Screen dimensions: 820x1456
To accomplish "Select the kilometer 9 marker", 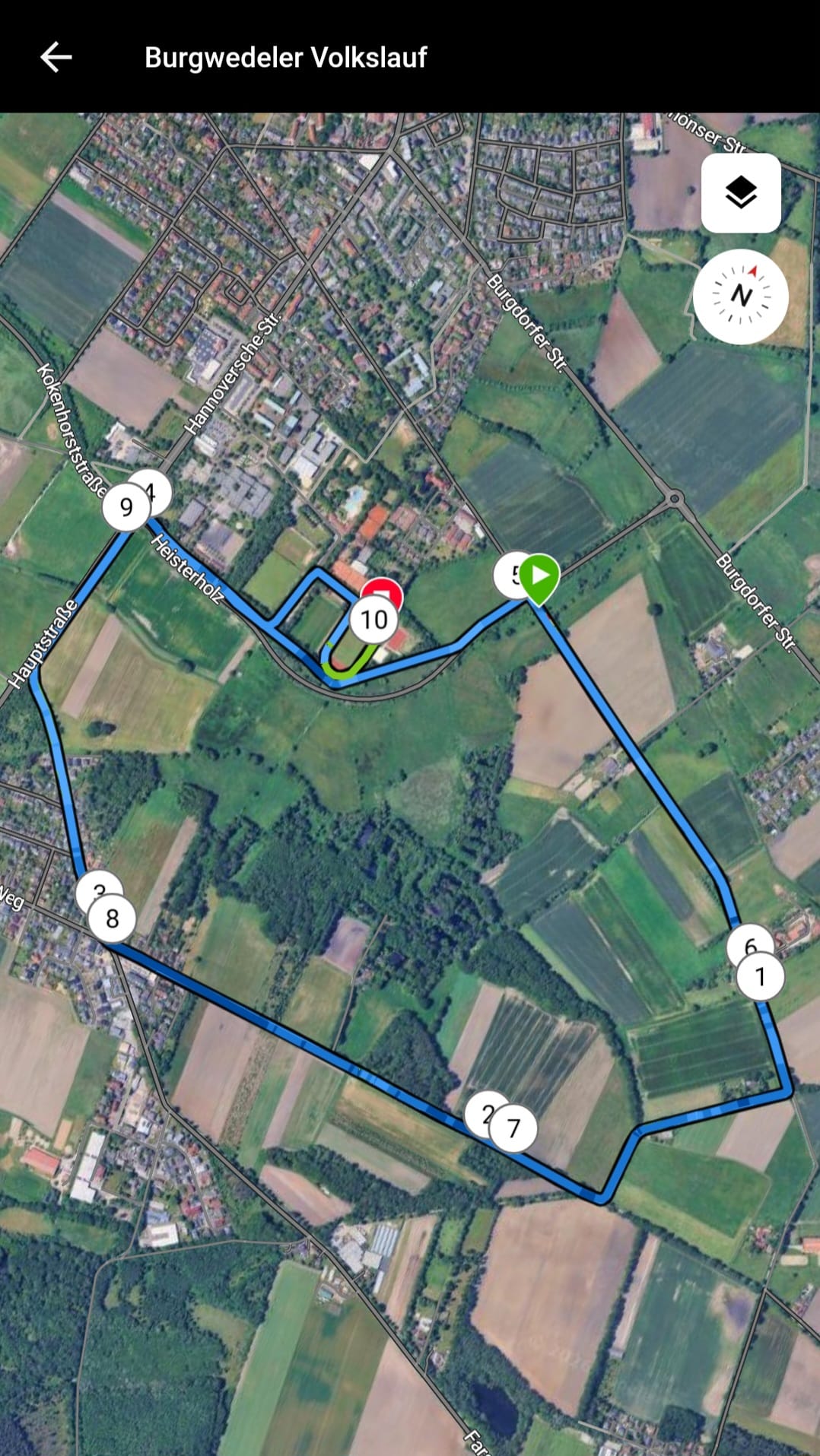I will point(126,508).
